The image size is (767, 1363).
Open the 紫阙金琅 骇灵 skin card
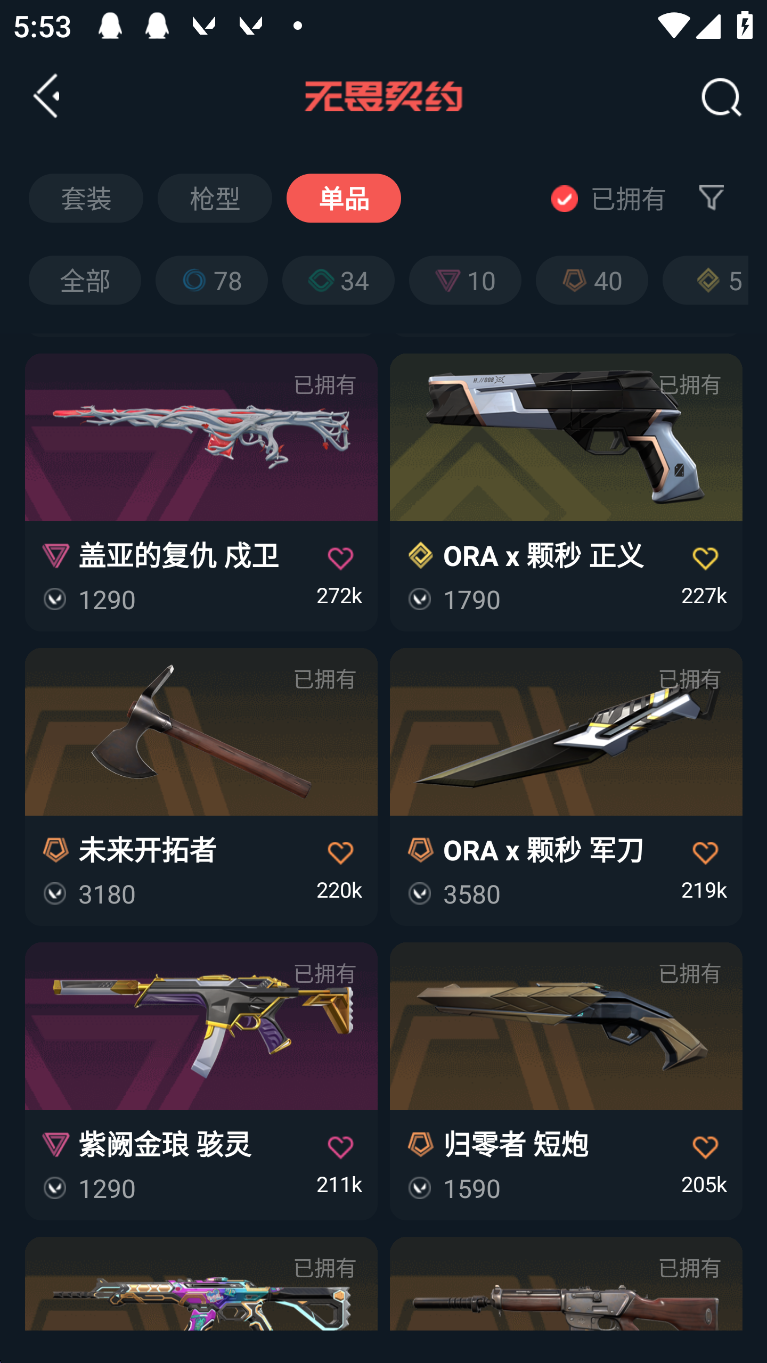tap(201, 1080)
